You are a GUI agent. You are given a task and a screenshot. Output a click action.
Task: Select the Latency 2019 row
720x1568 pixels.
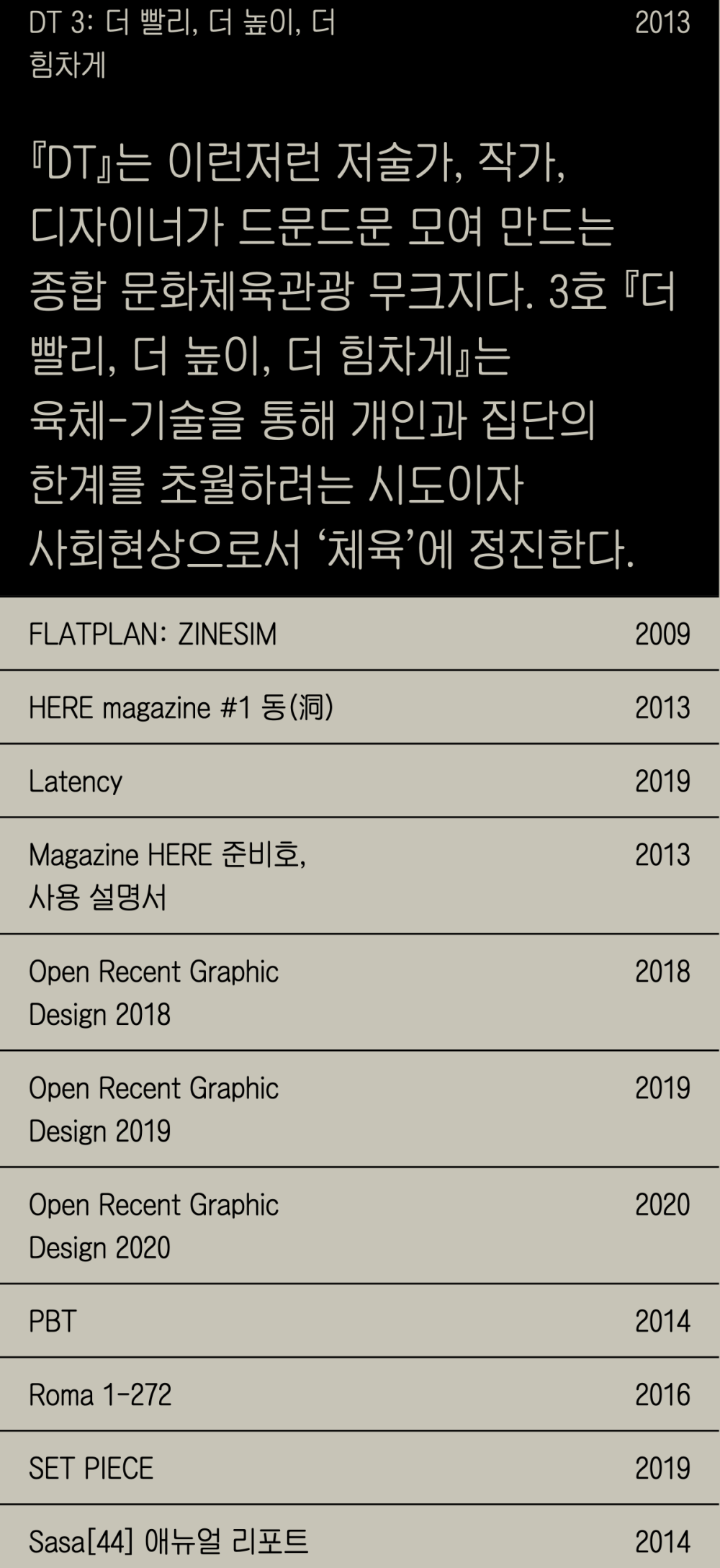(359, 781)
